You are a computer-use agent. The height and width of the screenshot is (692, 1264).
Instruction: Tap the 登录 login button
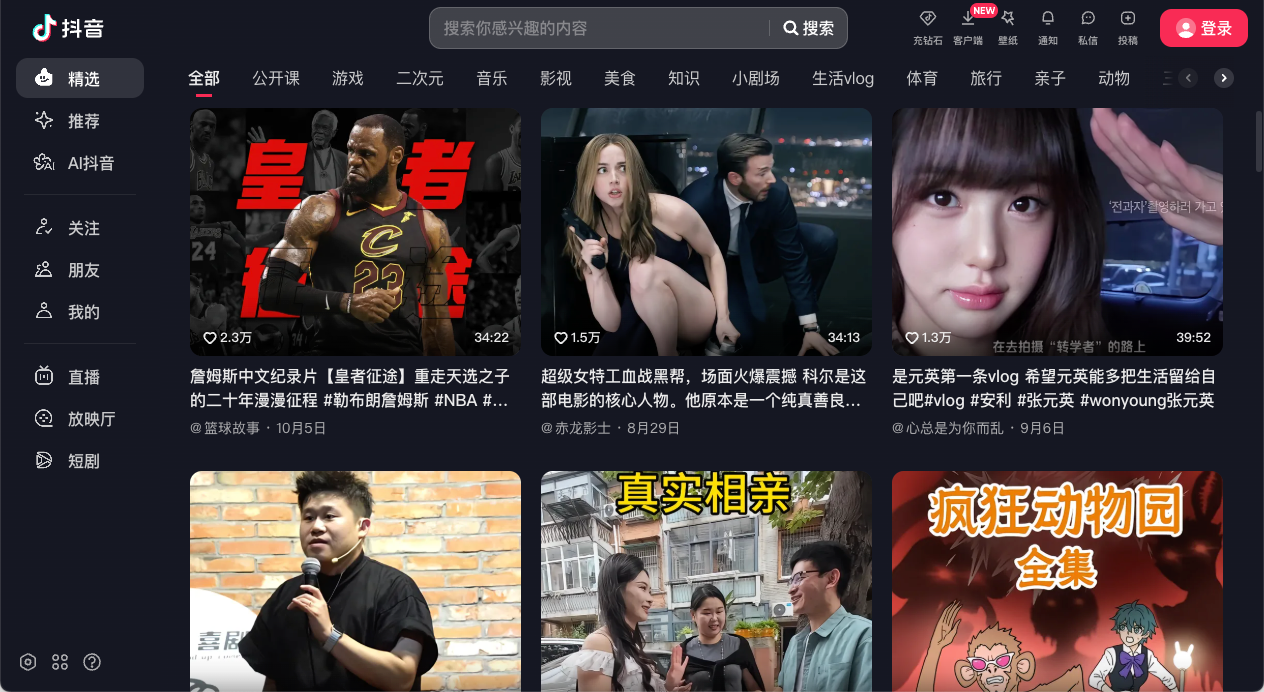(1204, 28)
